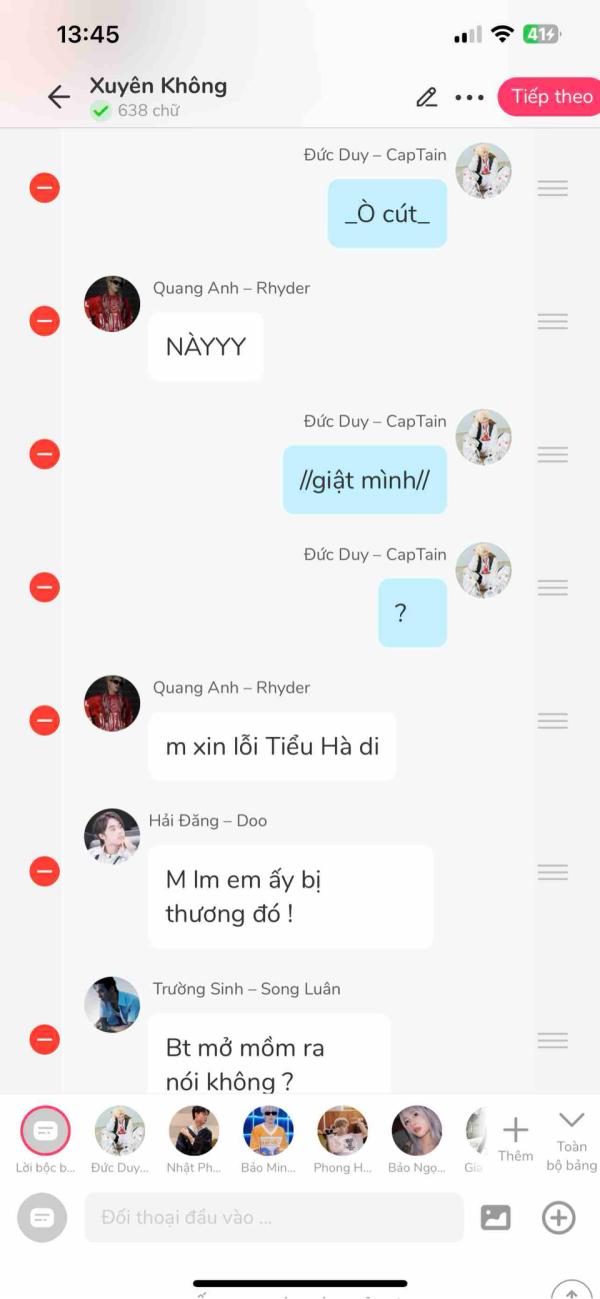Go back using the arrow icon
The image size is (600, 1299).
[x=59, y=96]
